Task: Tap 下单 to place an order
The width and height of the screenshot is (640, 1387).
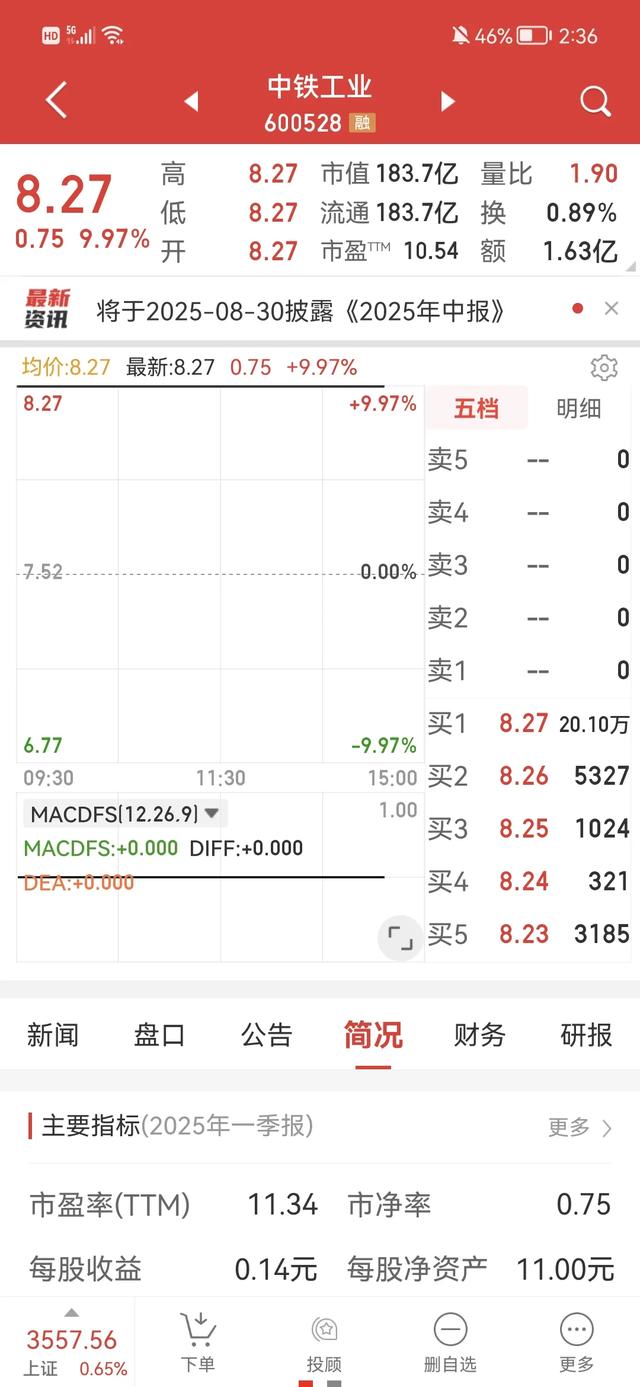Action: 198,1342
